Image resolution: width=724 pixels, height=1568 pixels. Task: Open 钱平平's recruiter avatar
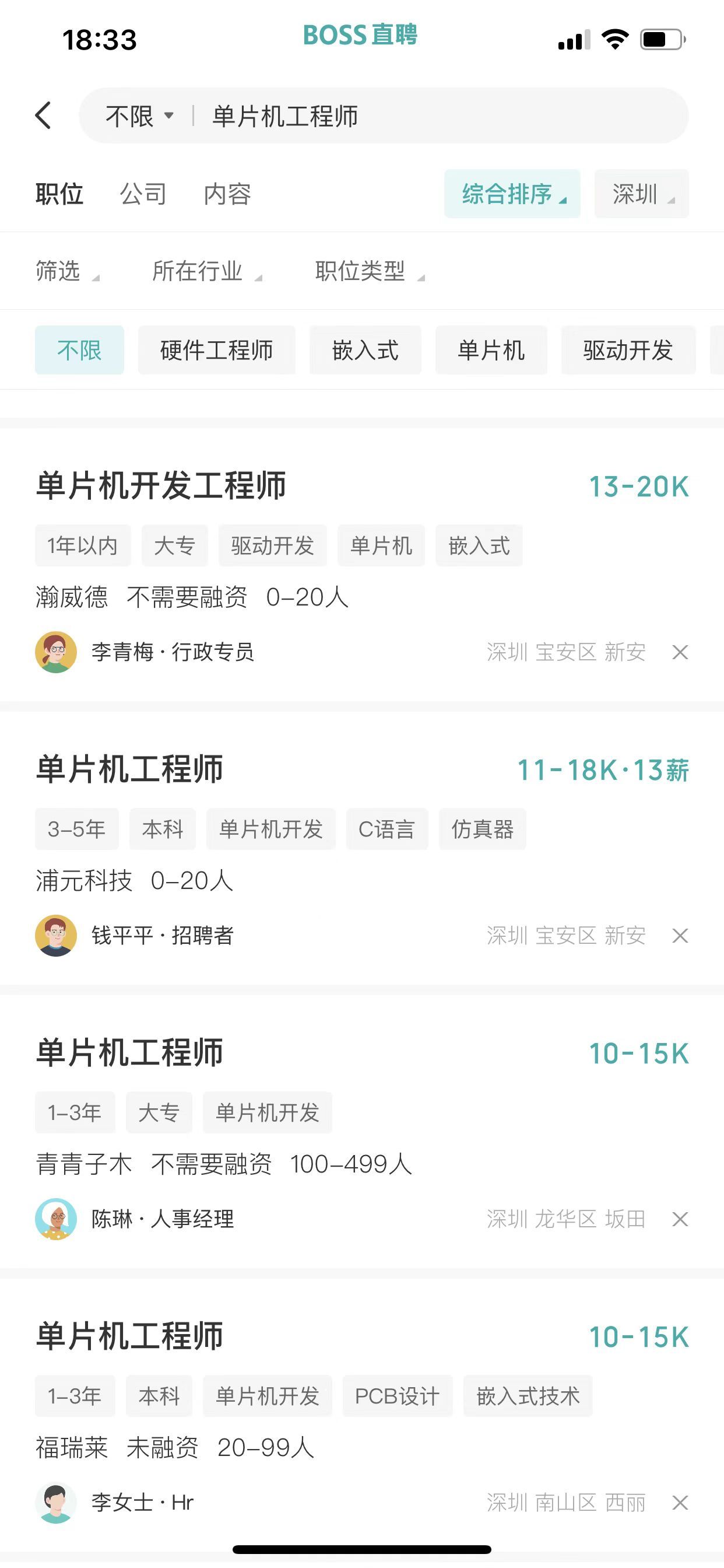55,935
